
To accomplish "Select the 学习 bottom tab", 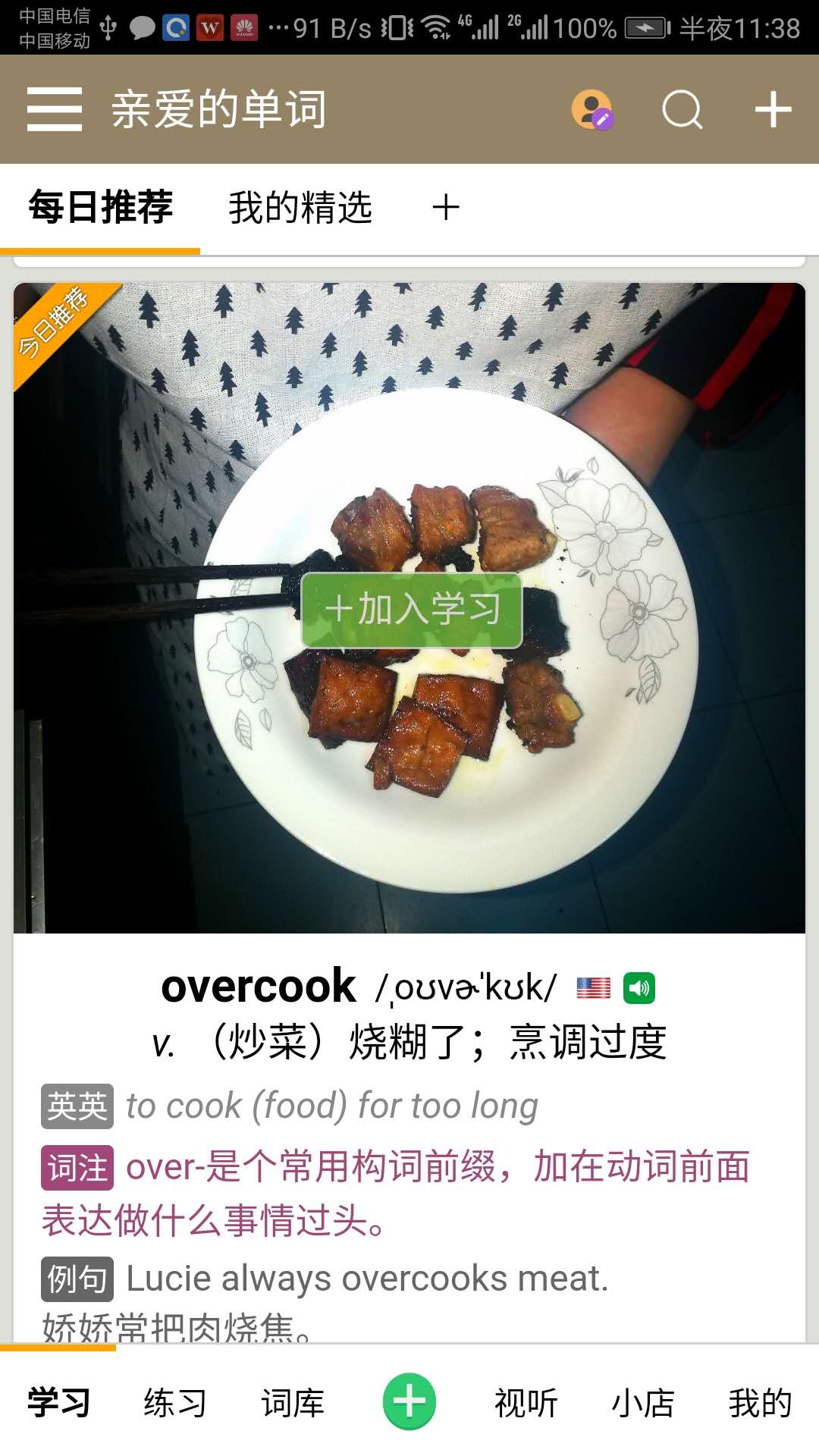I will coord(58,1403).
